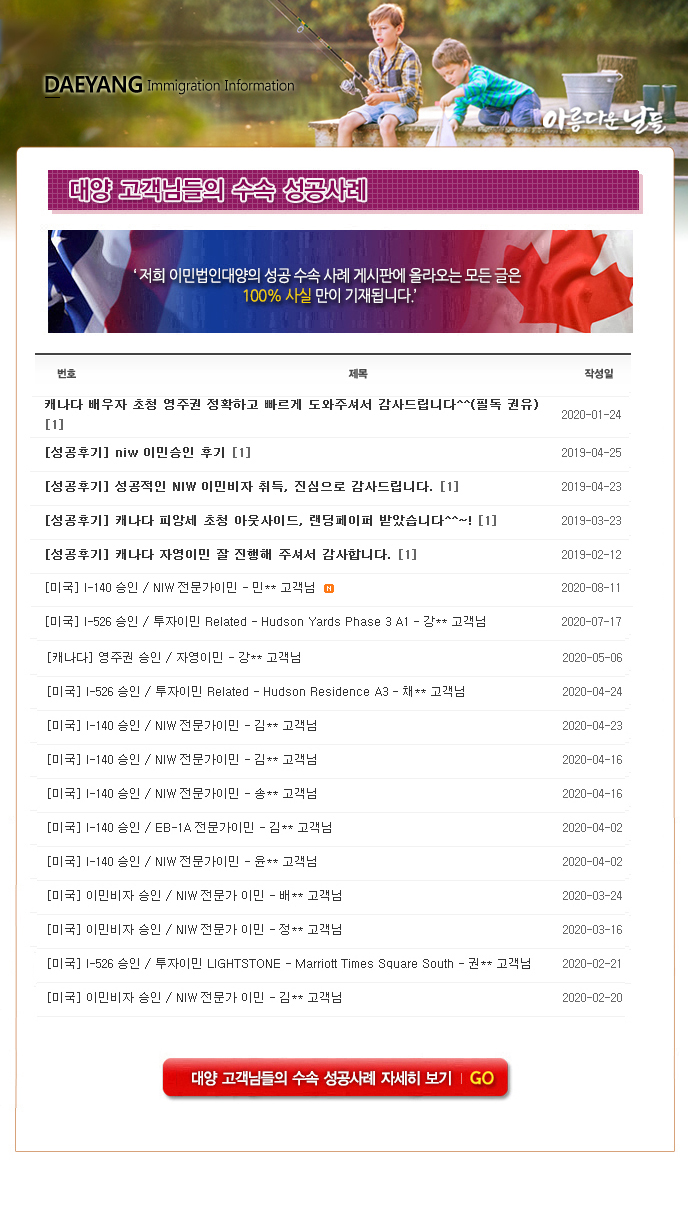Open the EB-1A 전문가이민 김** post
This screenshot has height=1210, width=688.
point(189,828)
